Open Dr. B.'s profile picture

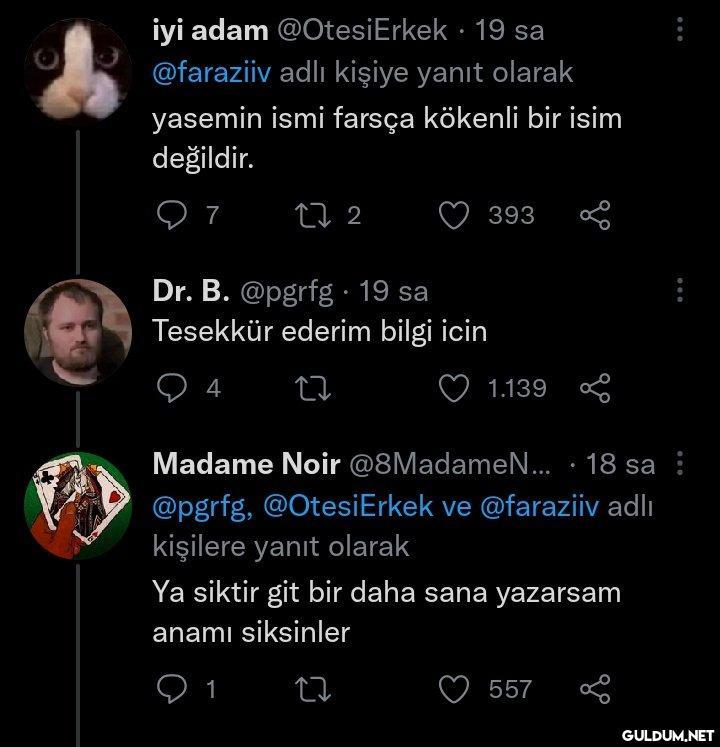(x=78, y=331)
